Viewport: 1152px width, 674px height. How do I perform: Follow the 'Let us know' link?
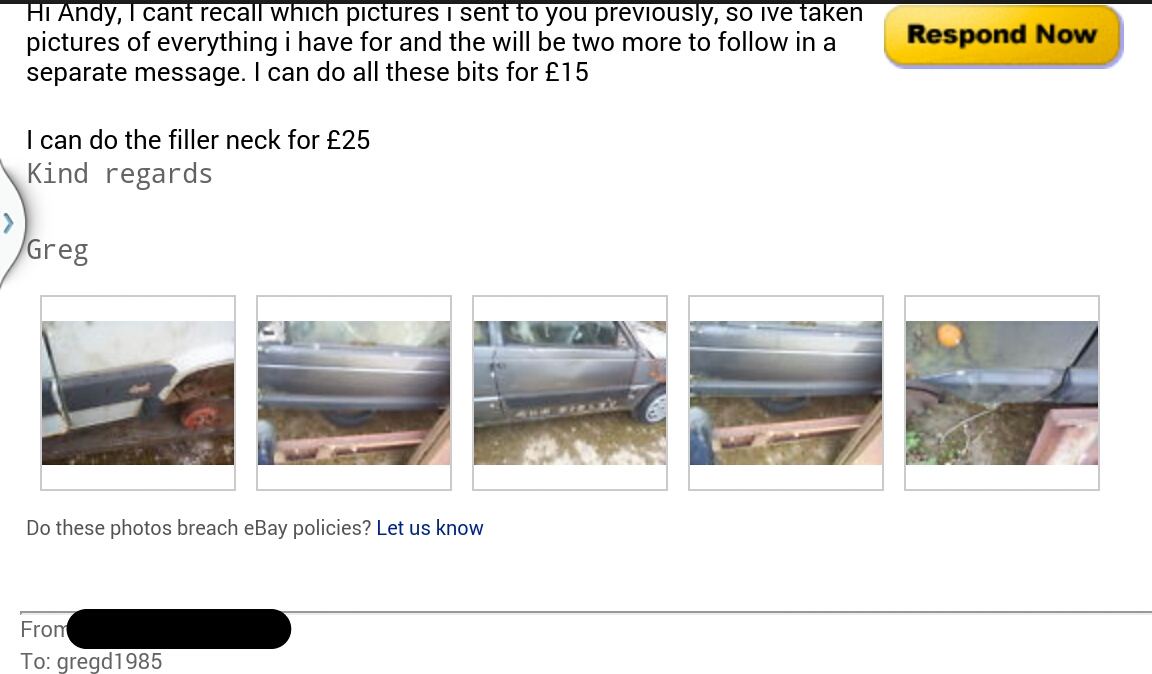click(430, 528)
